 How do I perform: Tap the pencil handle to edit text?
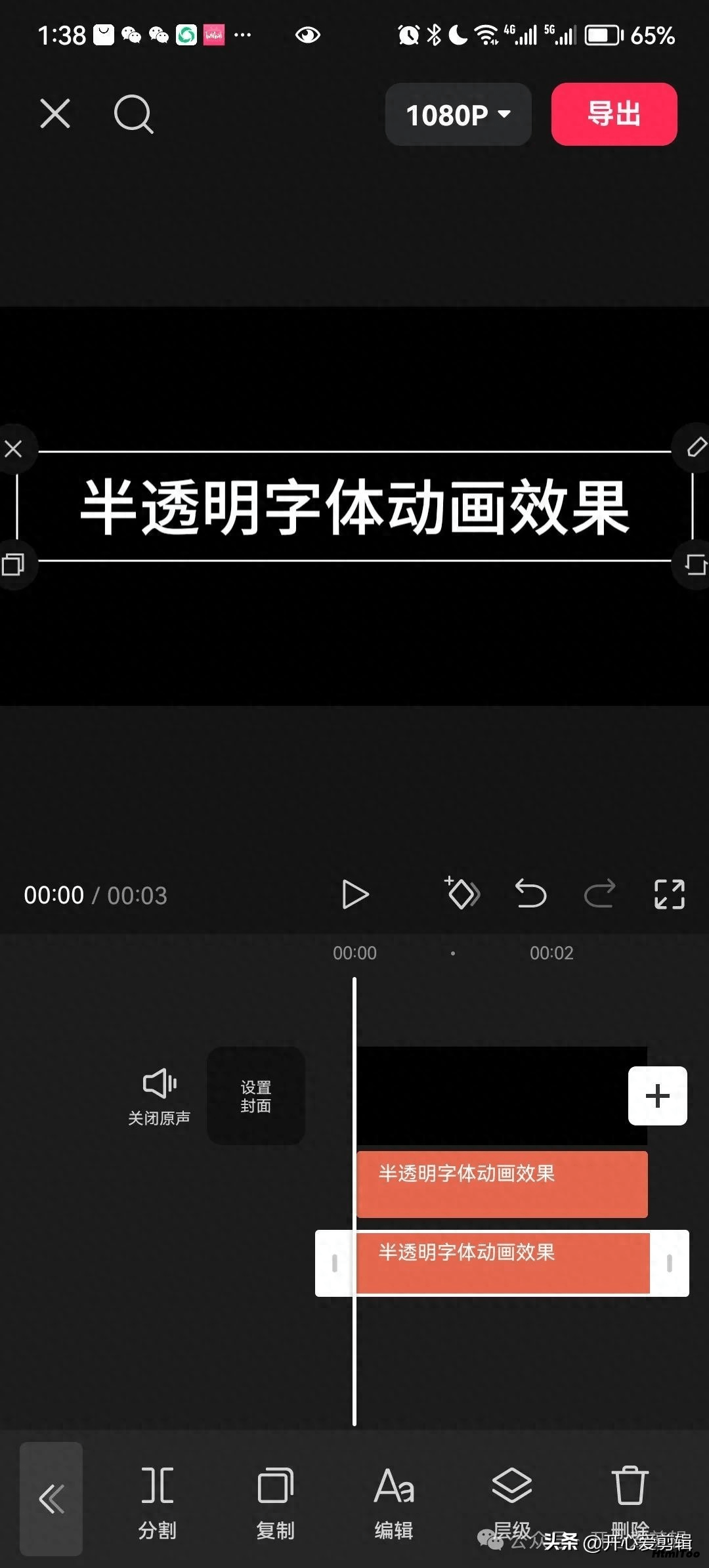click(695, 448)
